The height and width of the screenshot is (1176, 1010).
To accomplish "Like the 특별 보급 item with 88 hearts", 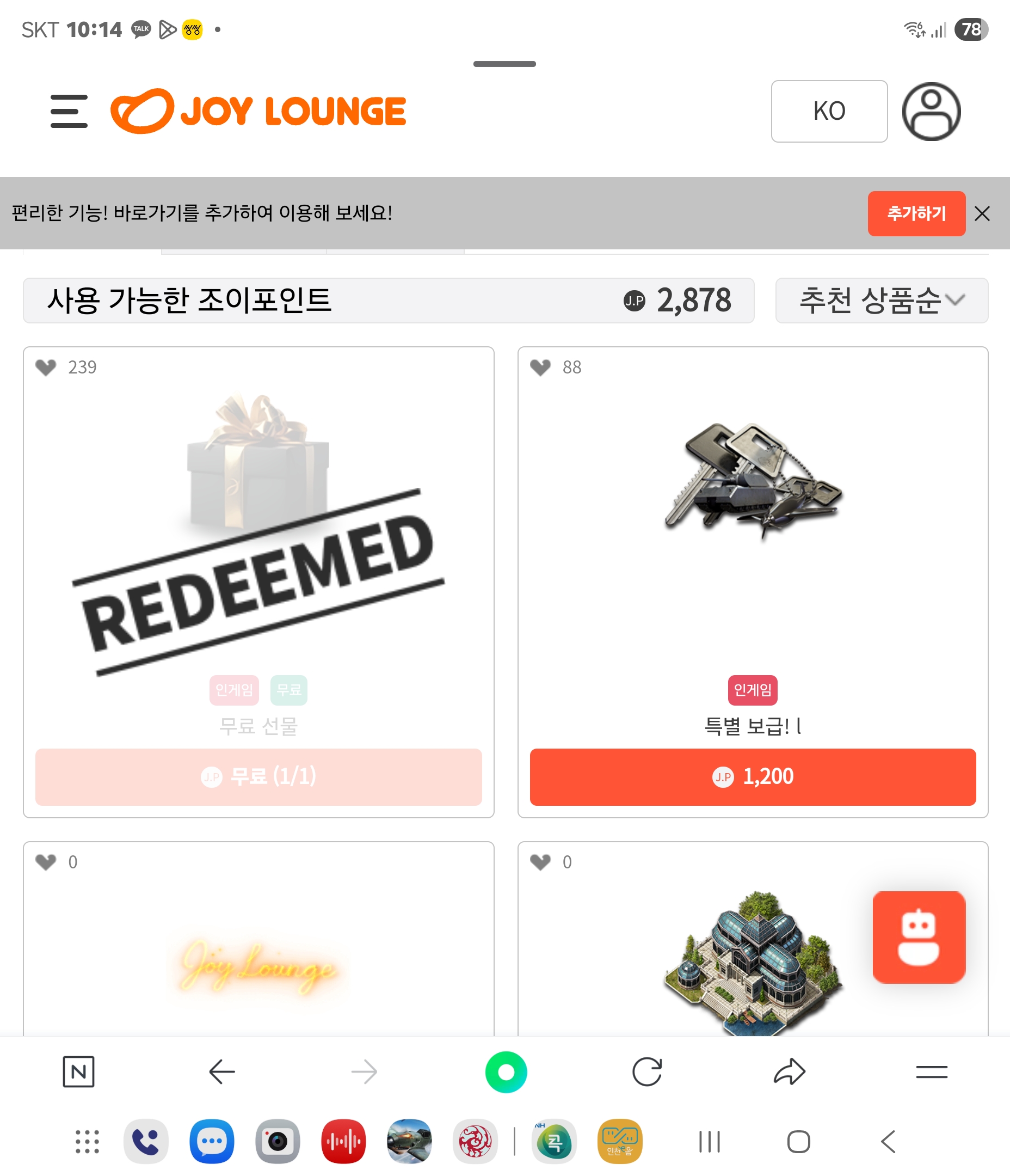I will click(540, 367).
